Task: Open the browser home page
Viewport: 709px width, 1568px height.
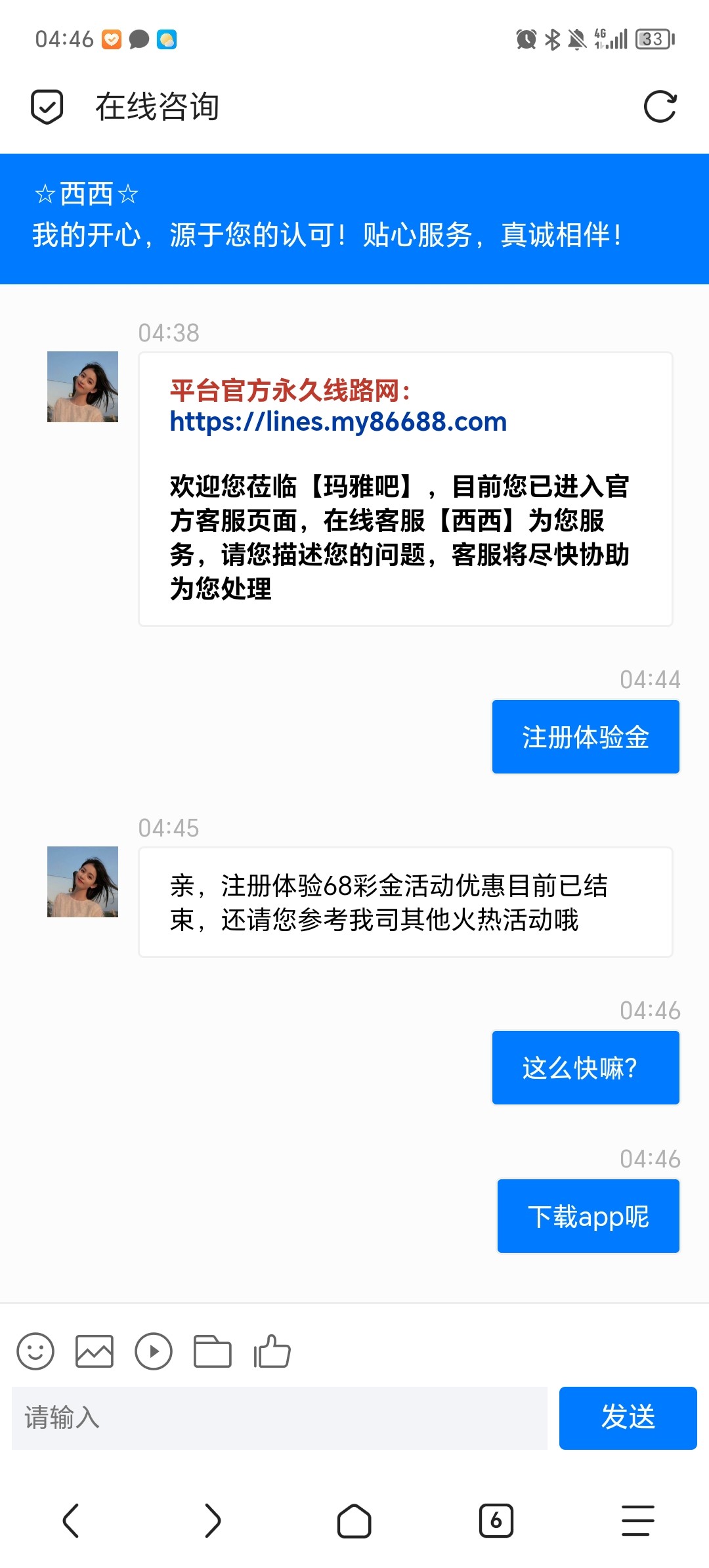Action: [354, 1521]
